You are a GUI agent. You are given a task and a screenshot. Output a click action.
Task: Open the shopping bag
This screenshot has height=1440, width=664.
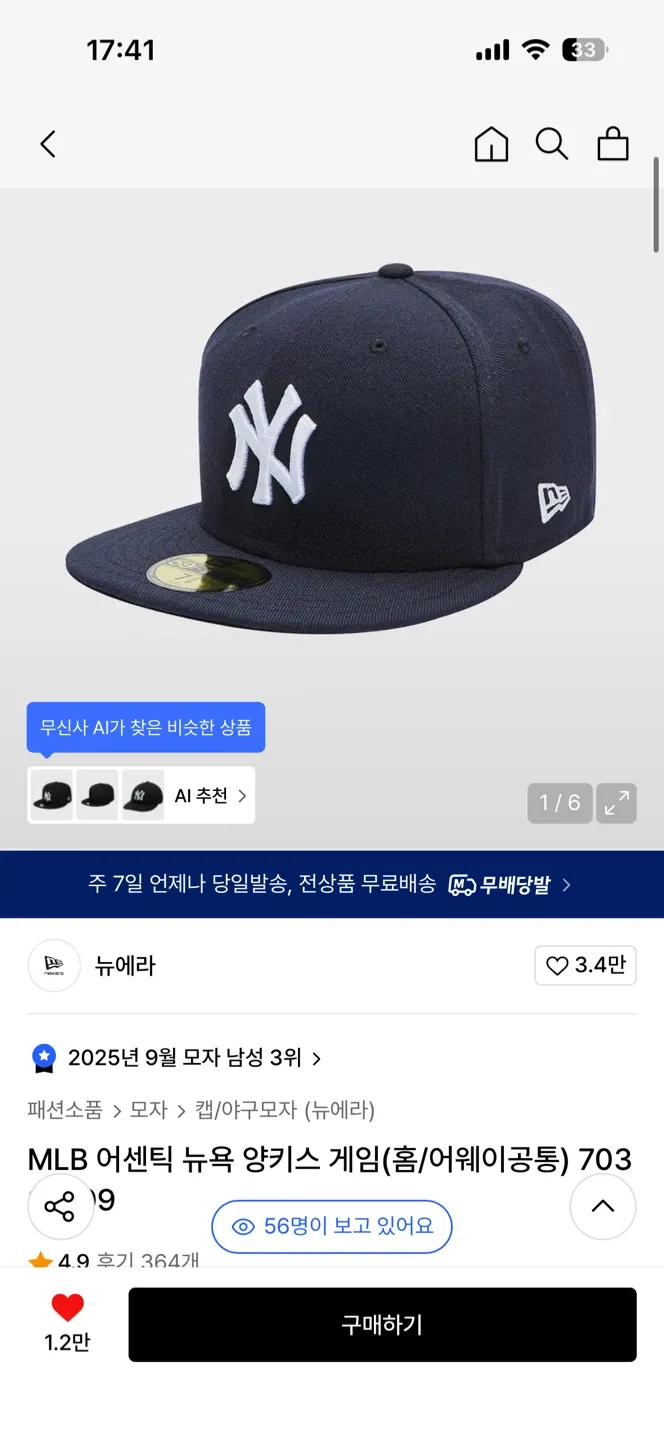tap(613, 145)
